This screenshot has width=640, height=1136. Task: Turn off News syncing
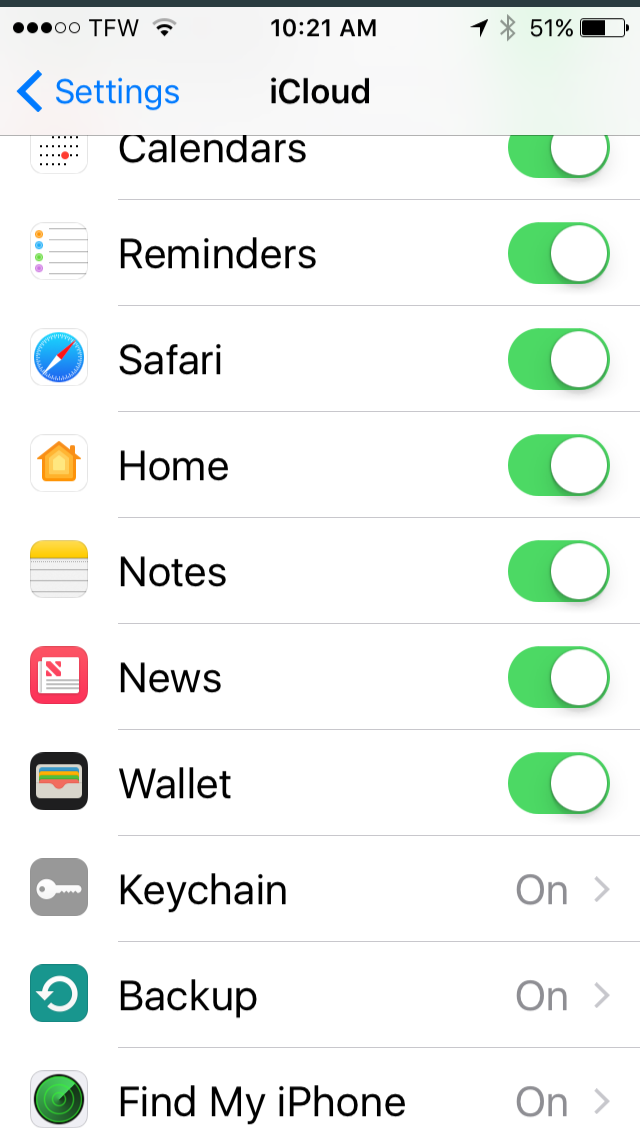559,677
